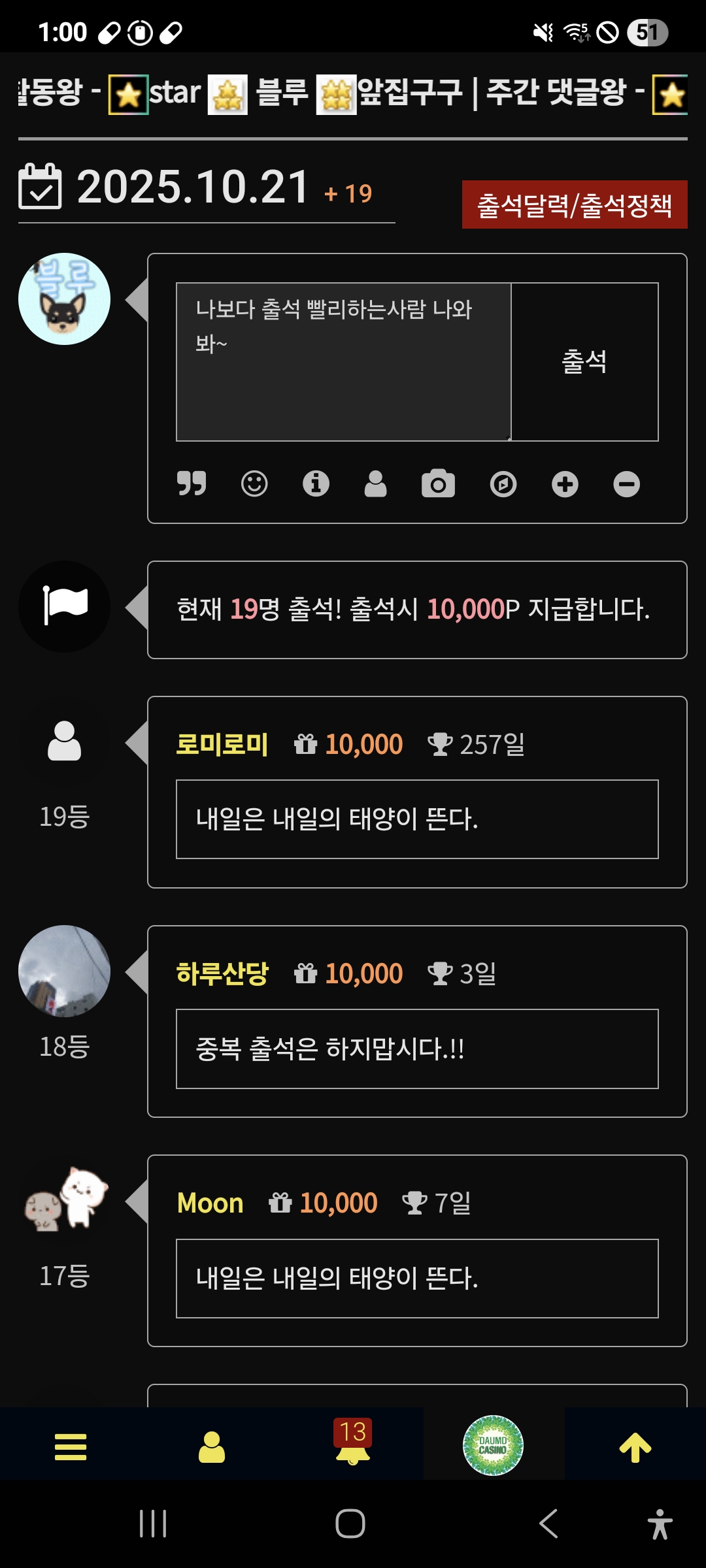
Task: Enlarge the text box with plus icon
Action: pyautogui.click(x=565, y=484)
